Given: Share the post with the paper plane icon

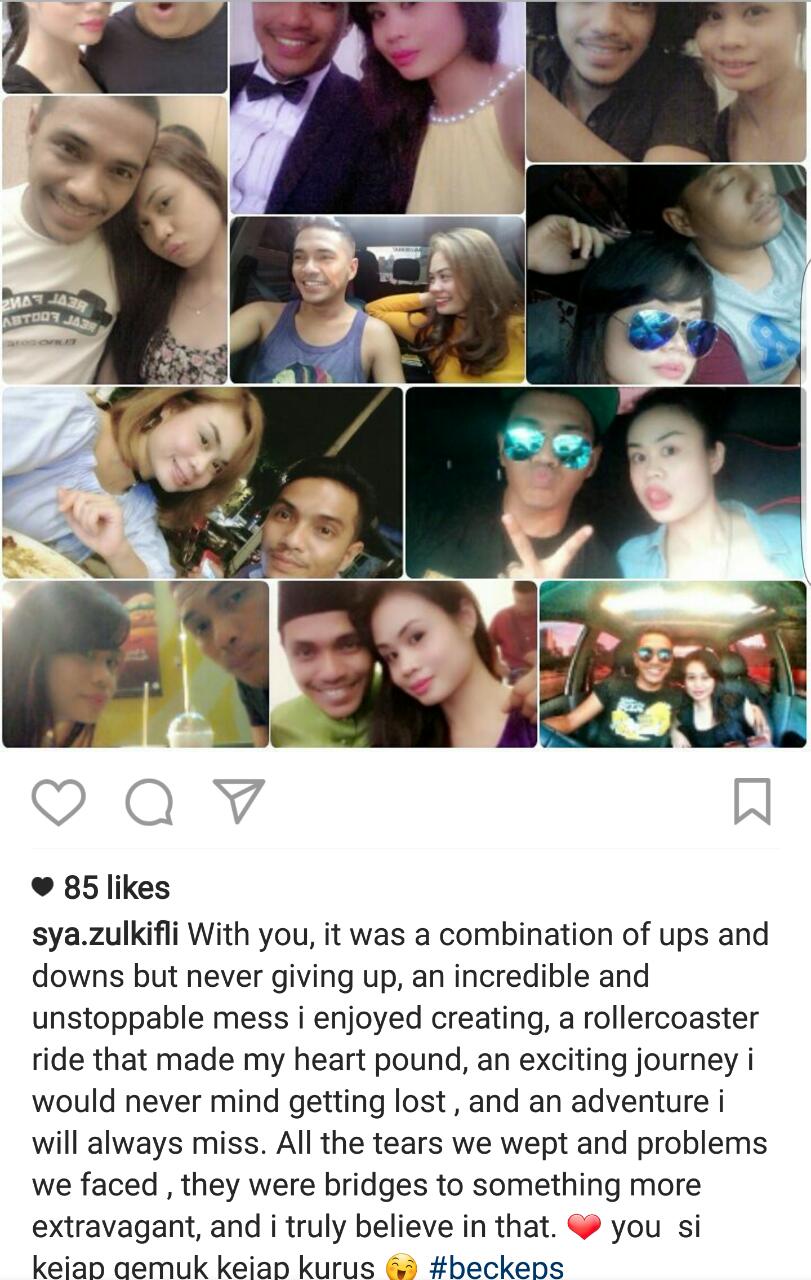Looking at the screenshot, I should pos(239,801).
